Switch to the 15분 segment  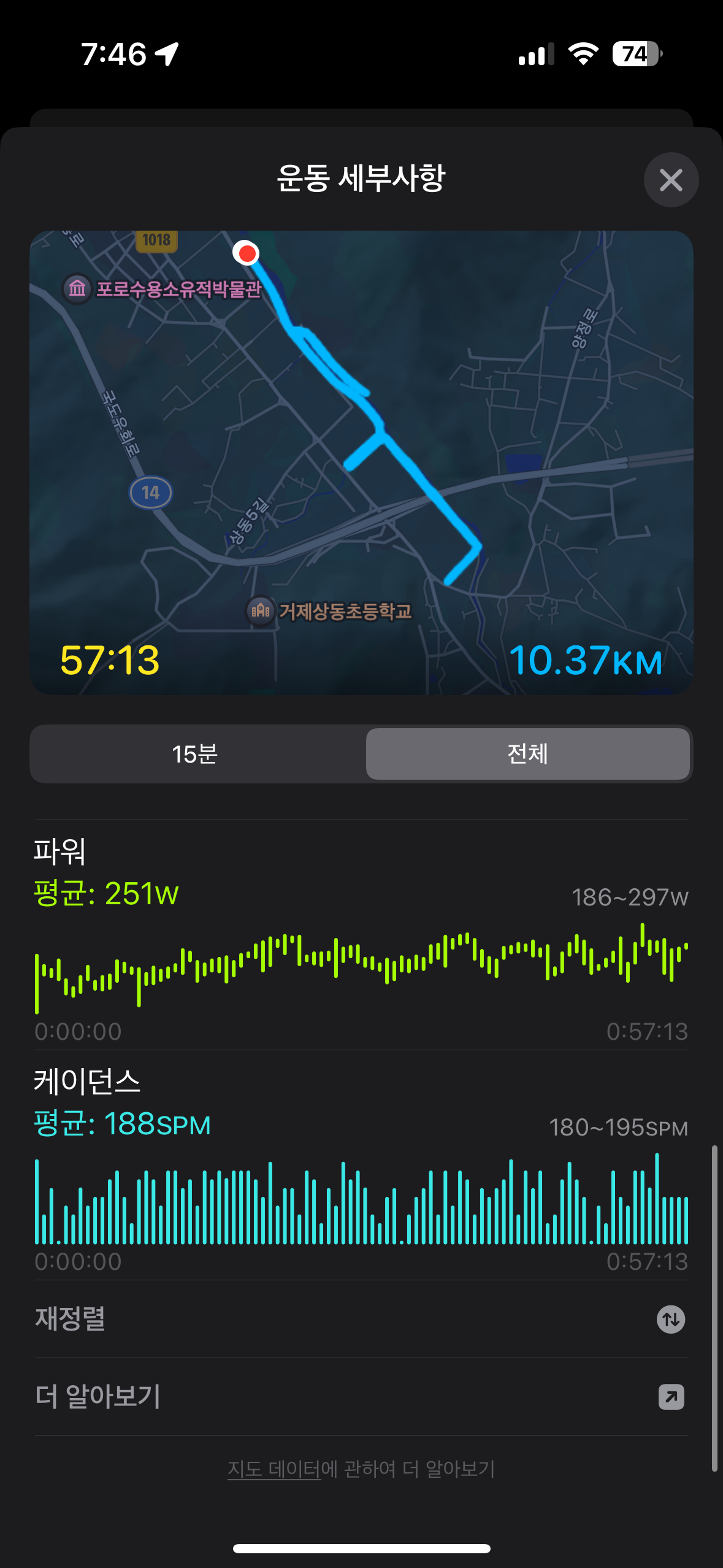195,754
